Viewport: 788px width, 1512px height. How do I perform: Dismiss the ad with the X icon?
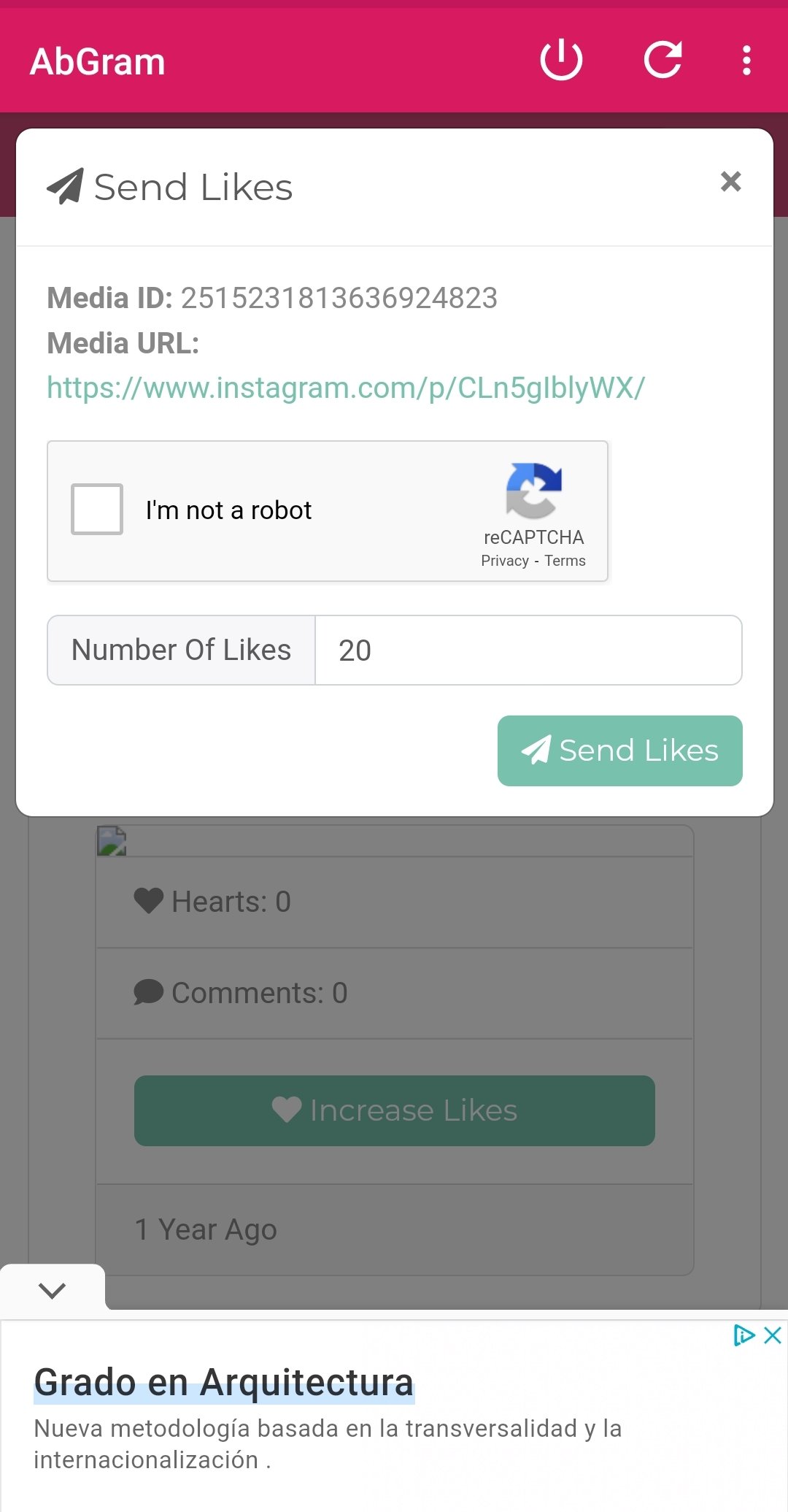click(773, 1335)
